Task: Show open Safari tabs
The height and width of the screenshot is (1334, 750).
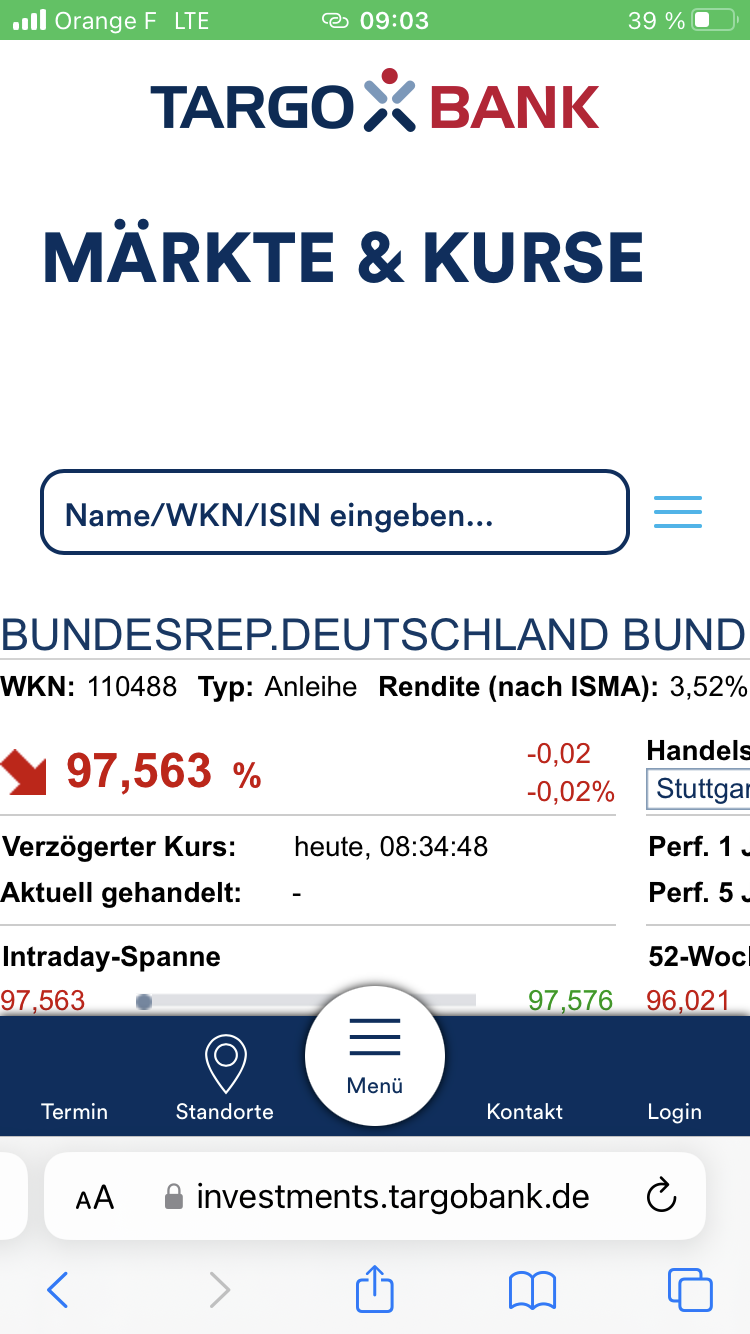Action: pos(690,1290)
